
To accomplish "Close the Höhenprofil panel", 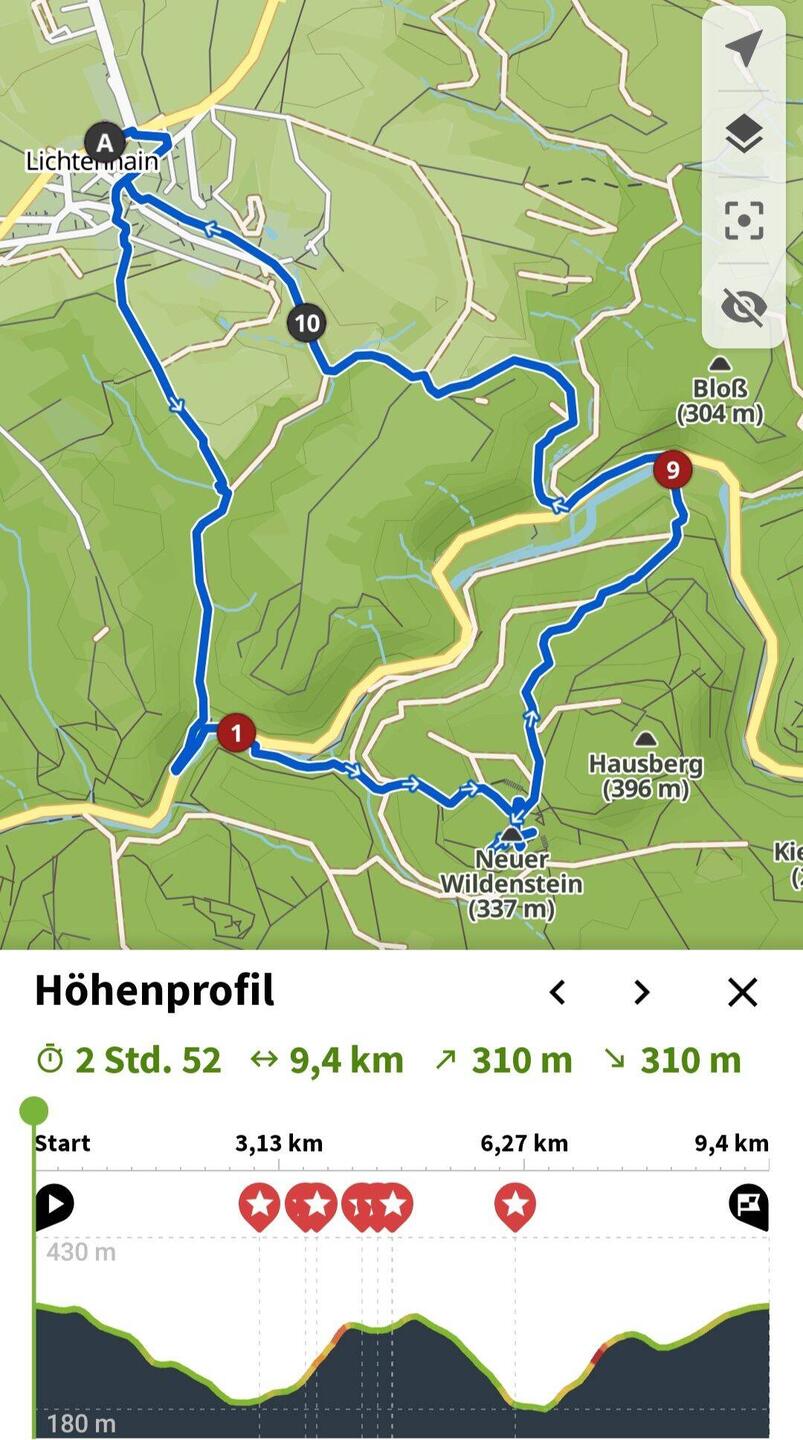I will tap(742, 992).
